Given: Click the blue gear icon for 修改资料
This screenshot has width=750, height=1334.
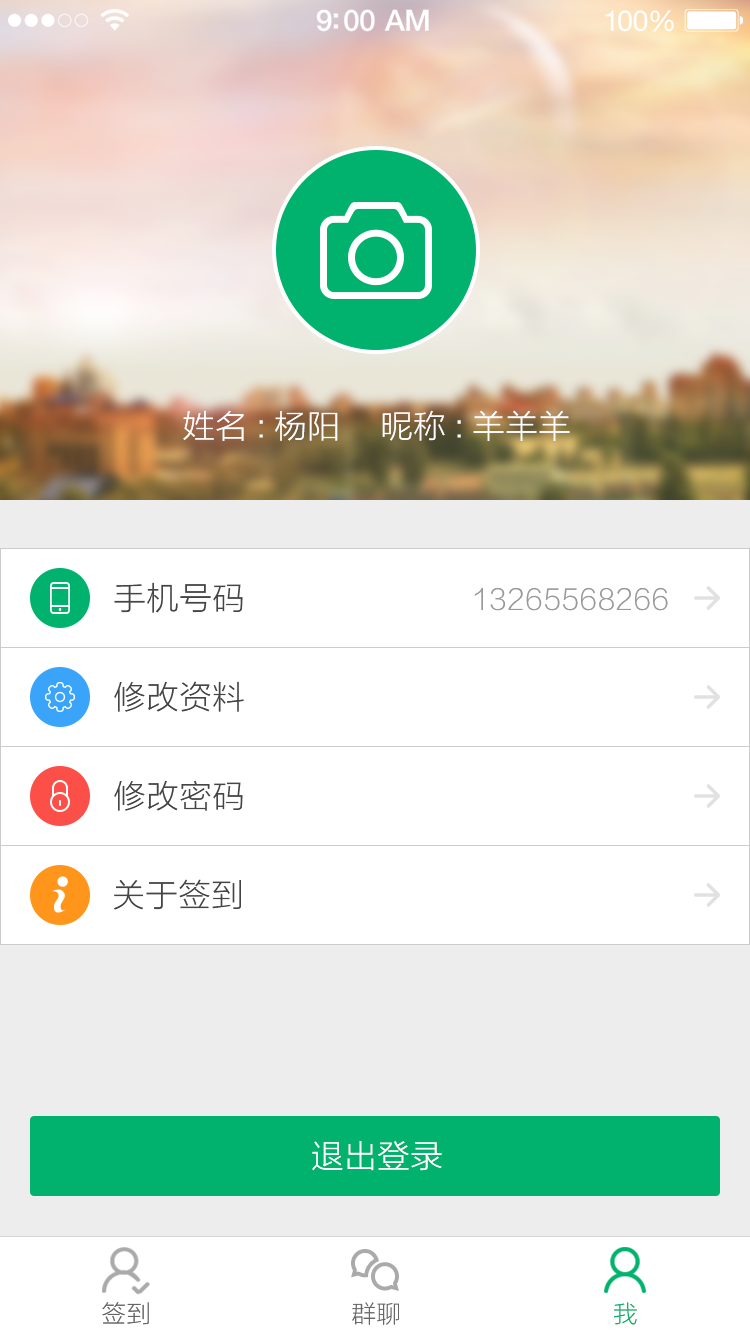Looking at the screenshot, I should coord(59,697).
